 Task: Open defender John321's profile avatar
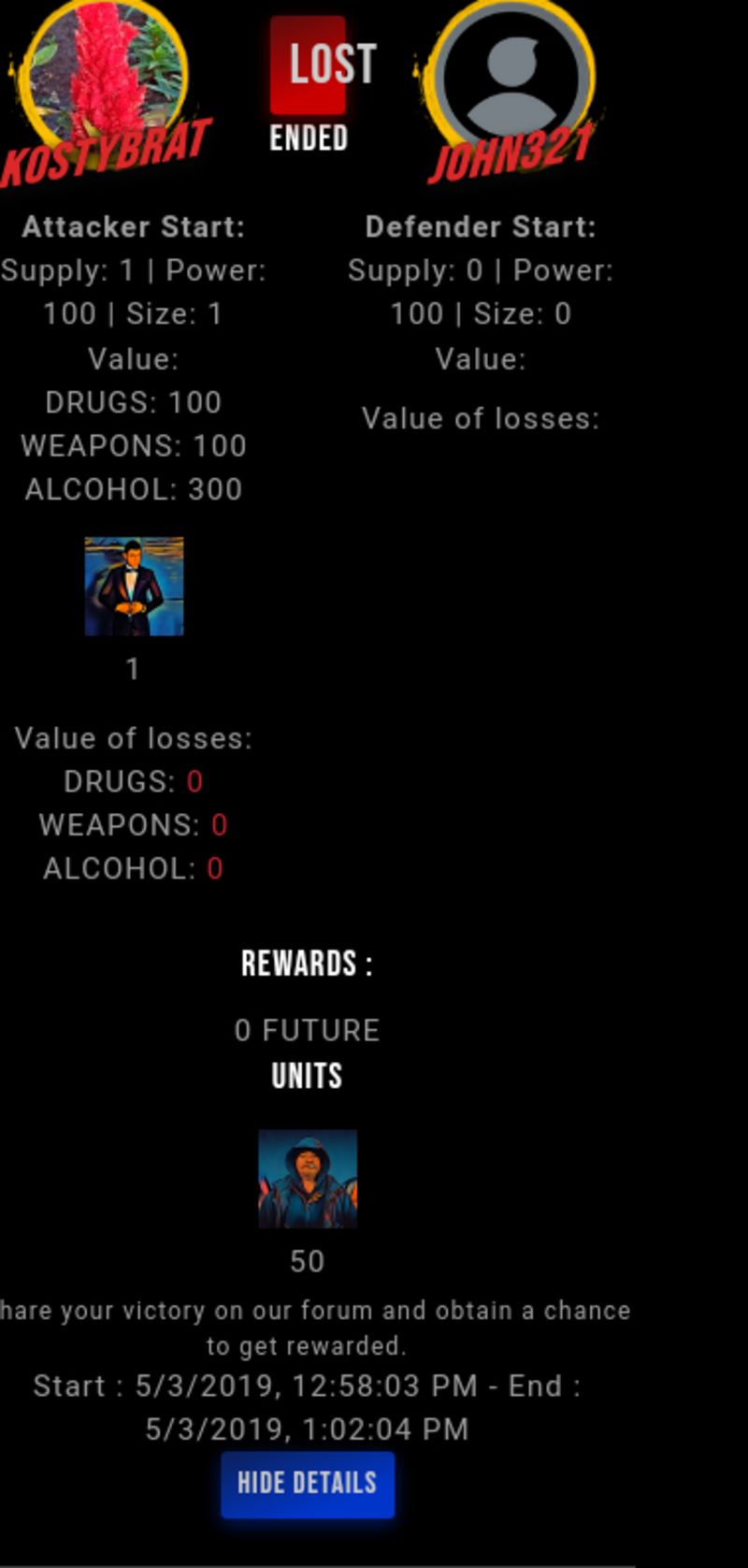tap(513, 77)
